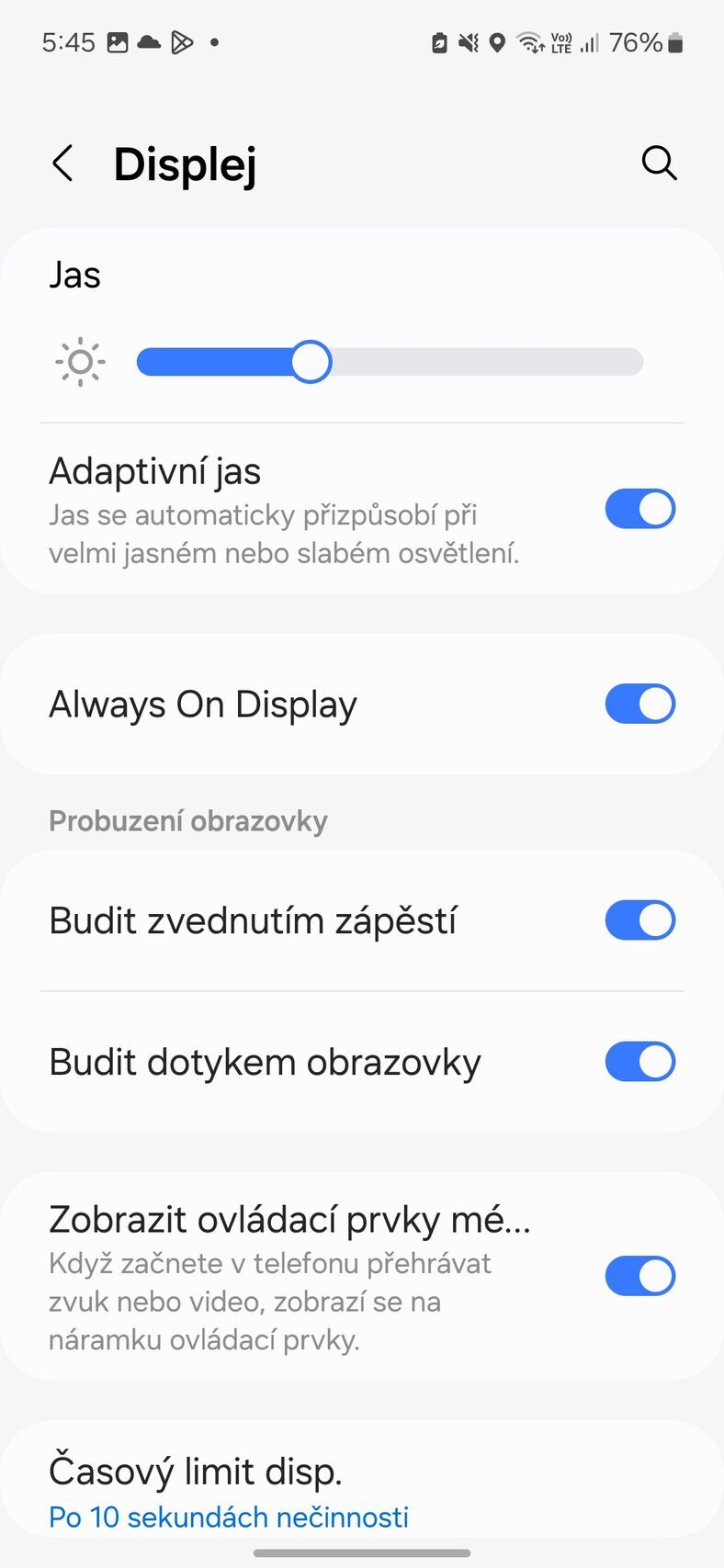Image resolution: width=724 pixels, height=1568 pixels.
Task: Disable Budit dotykem obrazovky
Action: pyautogui.click(x=639, y=1061)
